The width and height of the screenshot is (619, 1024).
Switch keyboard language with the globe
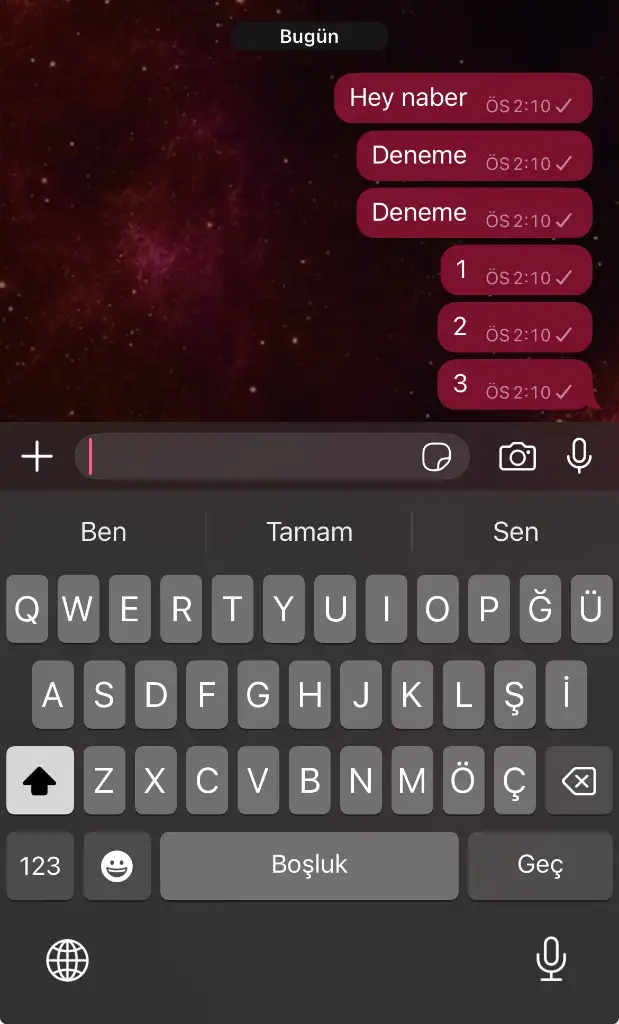coord(67,961)
